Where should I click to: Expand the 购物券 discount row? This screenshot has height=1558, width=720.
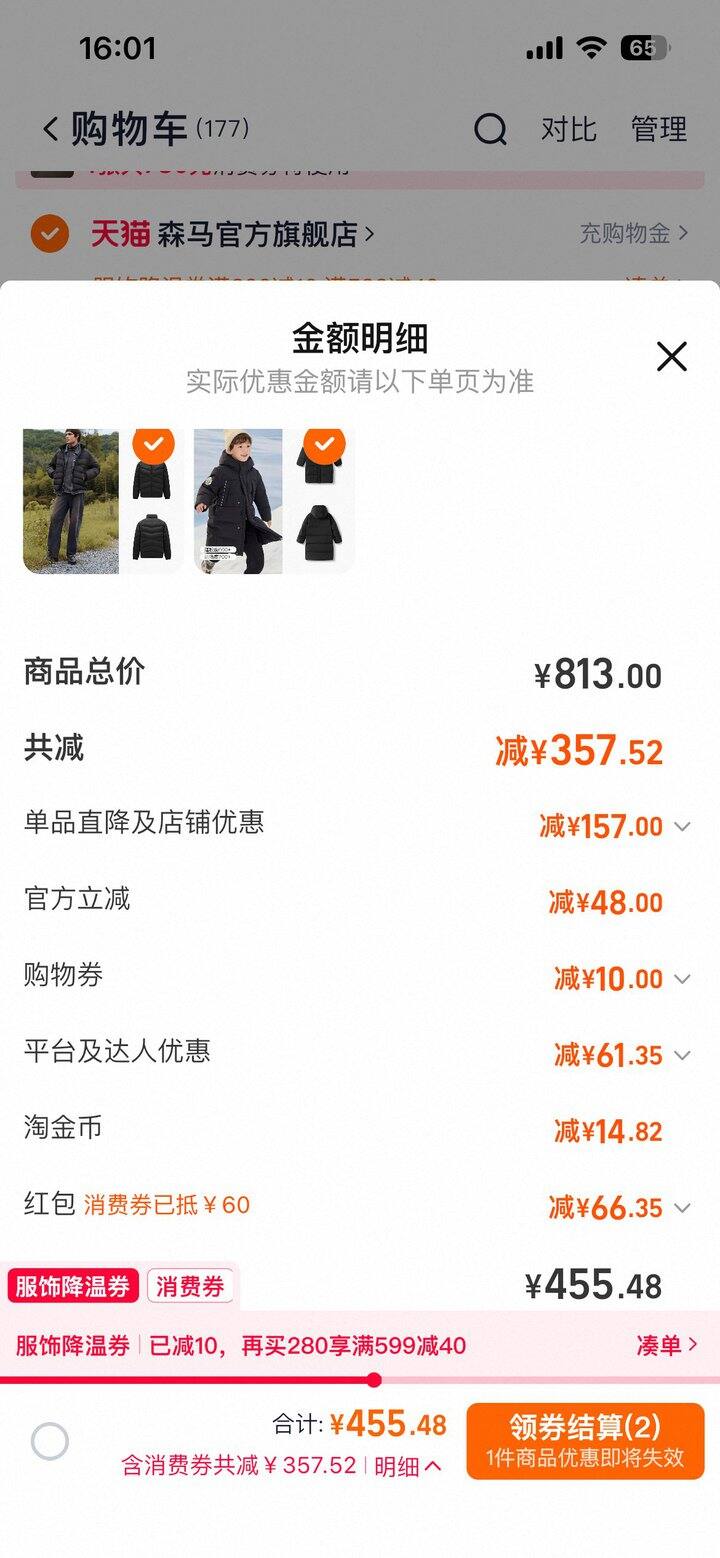tap(682, 979)
